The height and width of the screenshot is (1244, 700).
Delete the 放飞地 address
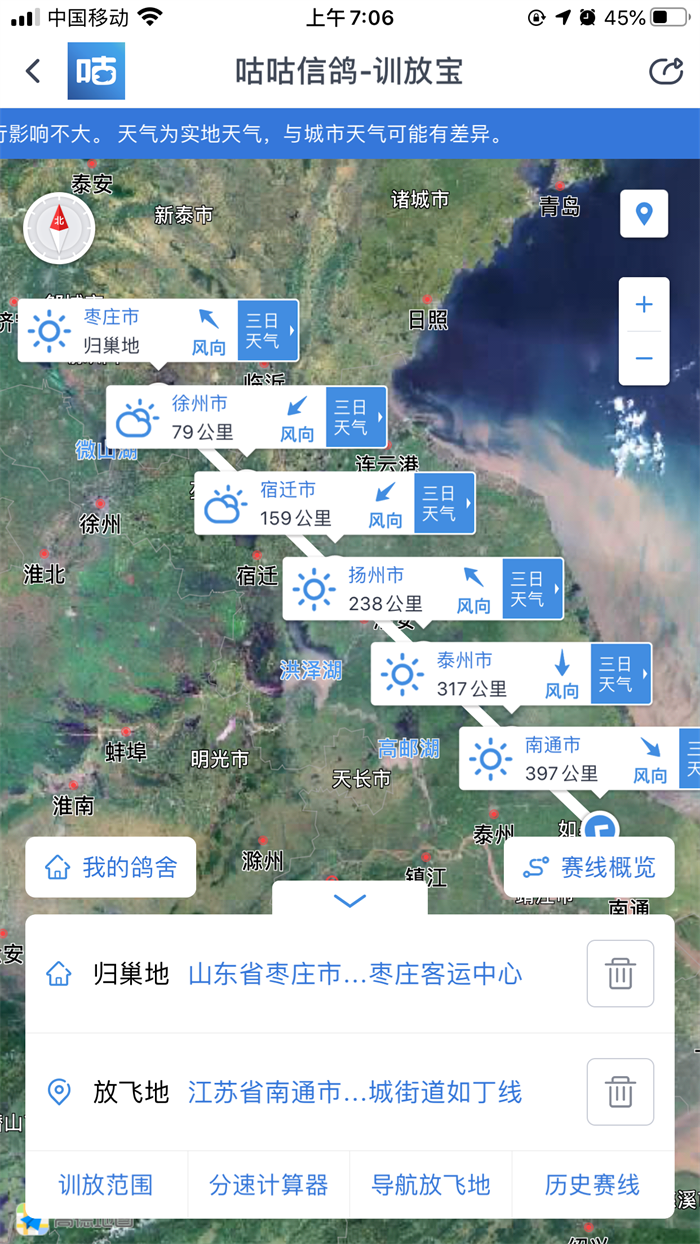(x=620, y=1091)
